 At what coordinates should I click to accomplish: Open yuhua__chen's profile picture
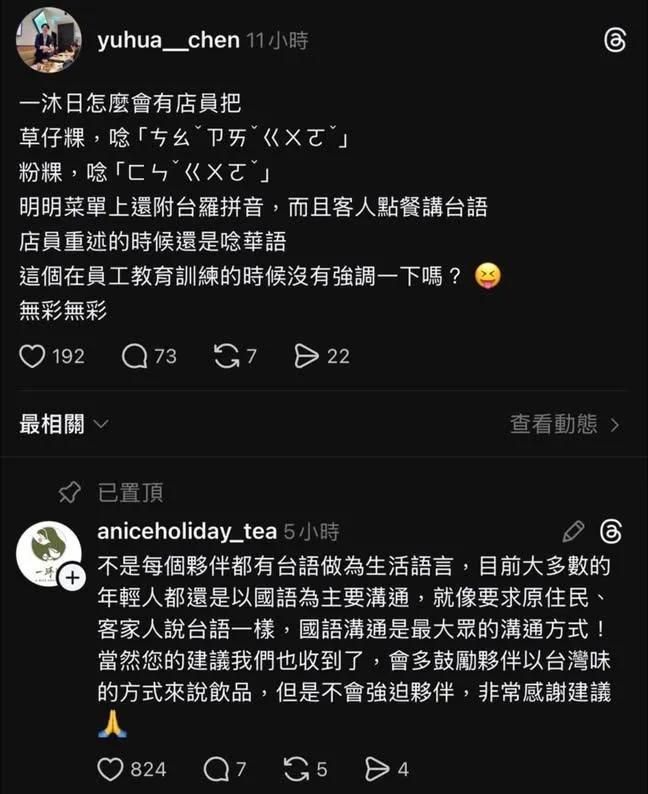[49, 40]
